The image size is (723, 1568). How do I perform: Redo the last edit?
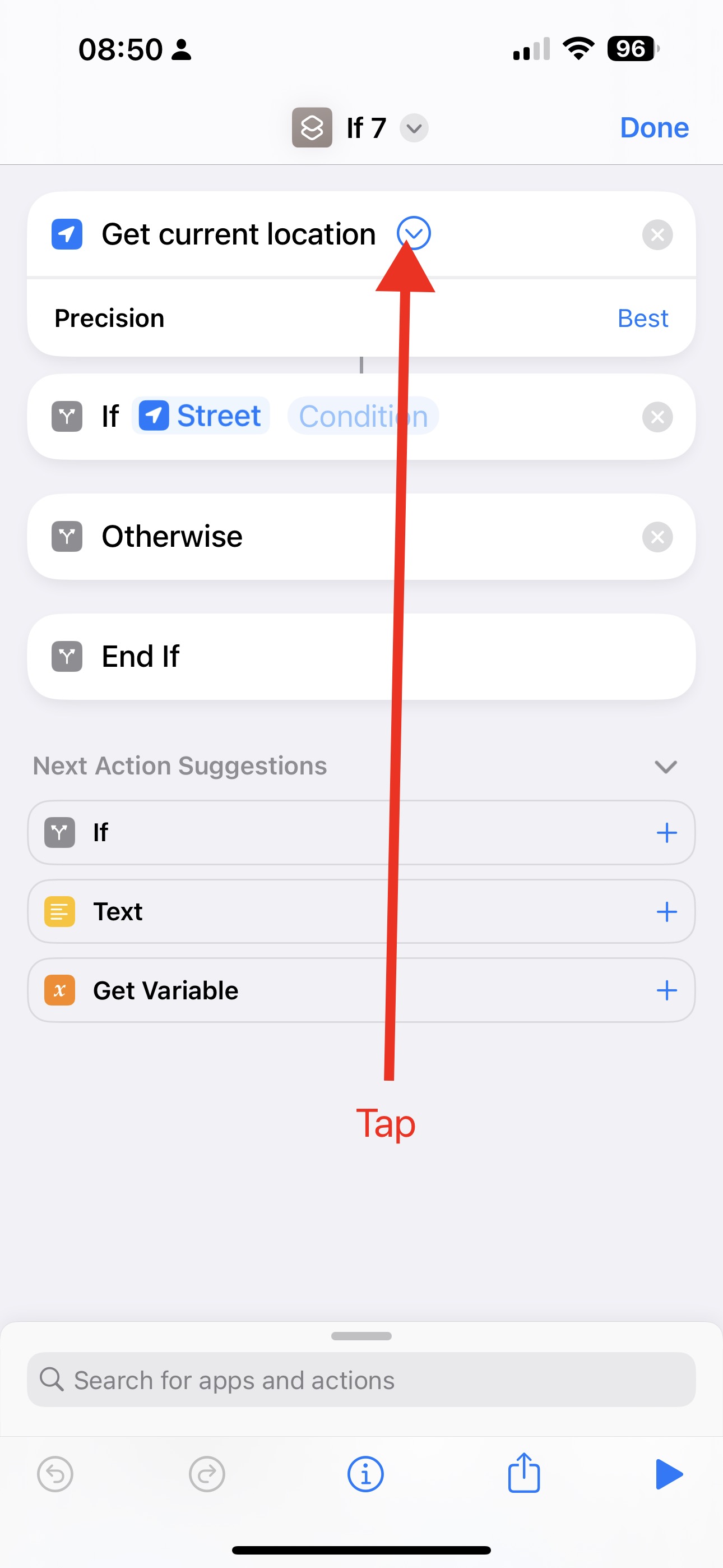point(207,1474)
